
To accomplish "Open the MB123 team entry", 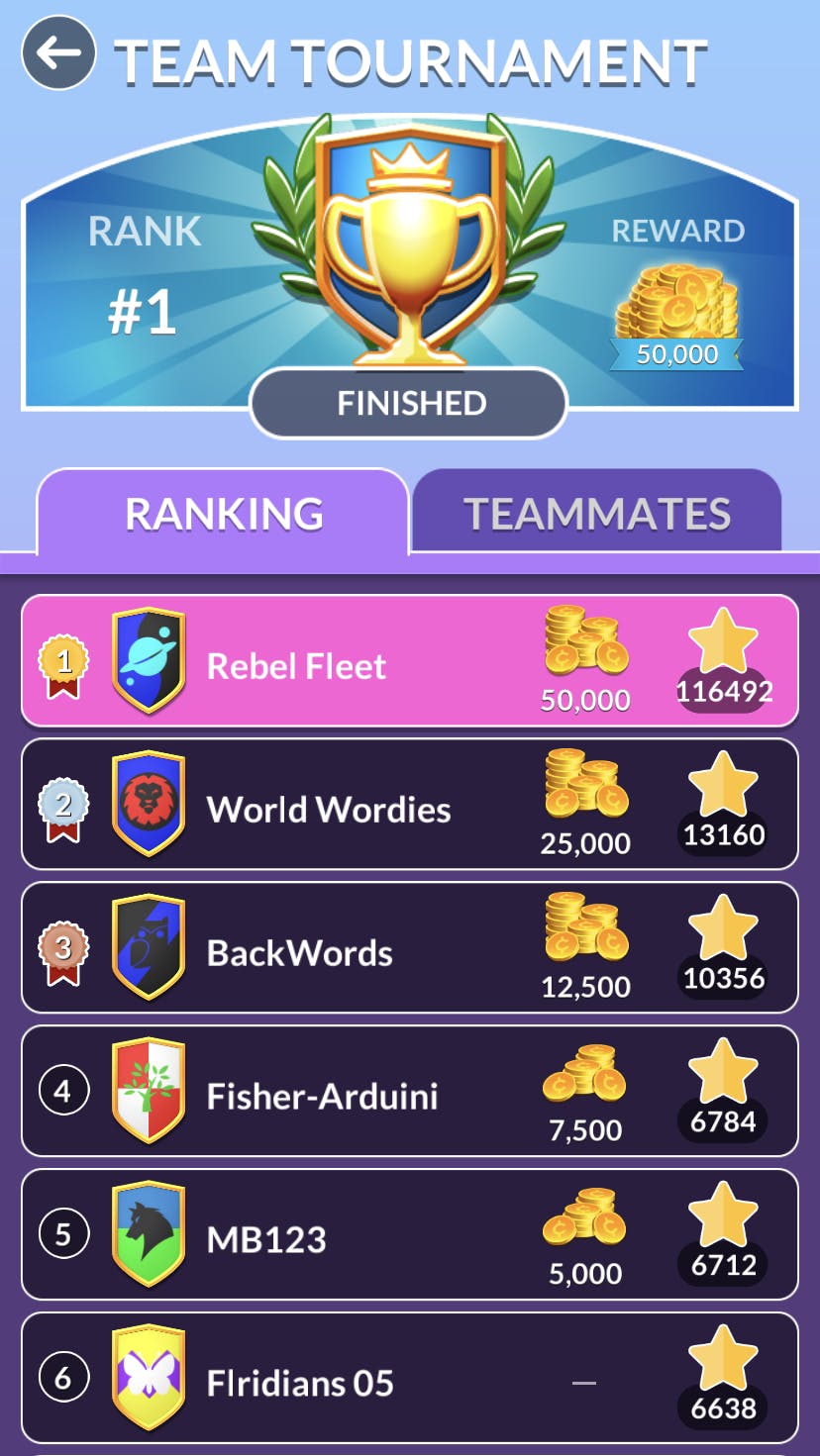I will click(409, 1235).
